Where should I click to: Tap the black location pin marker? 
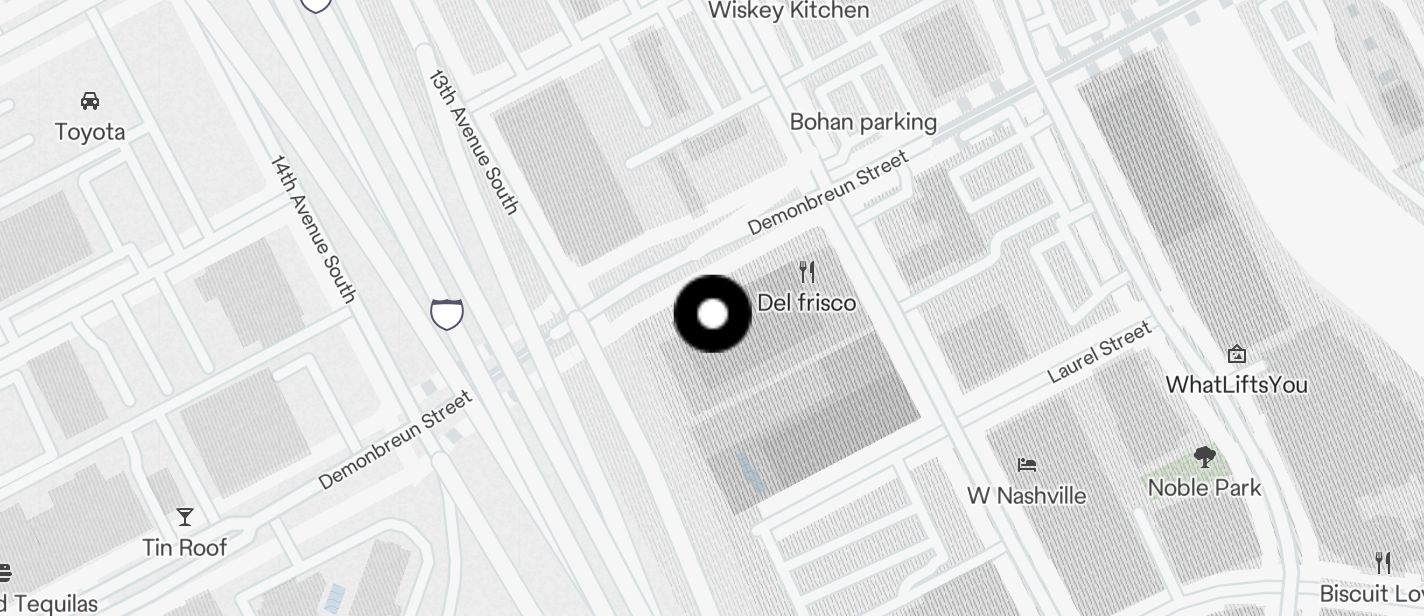coord(712,314)
